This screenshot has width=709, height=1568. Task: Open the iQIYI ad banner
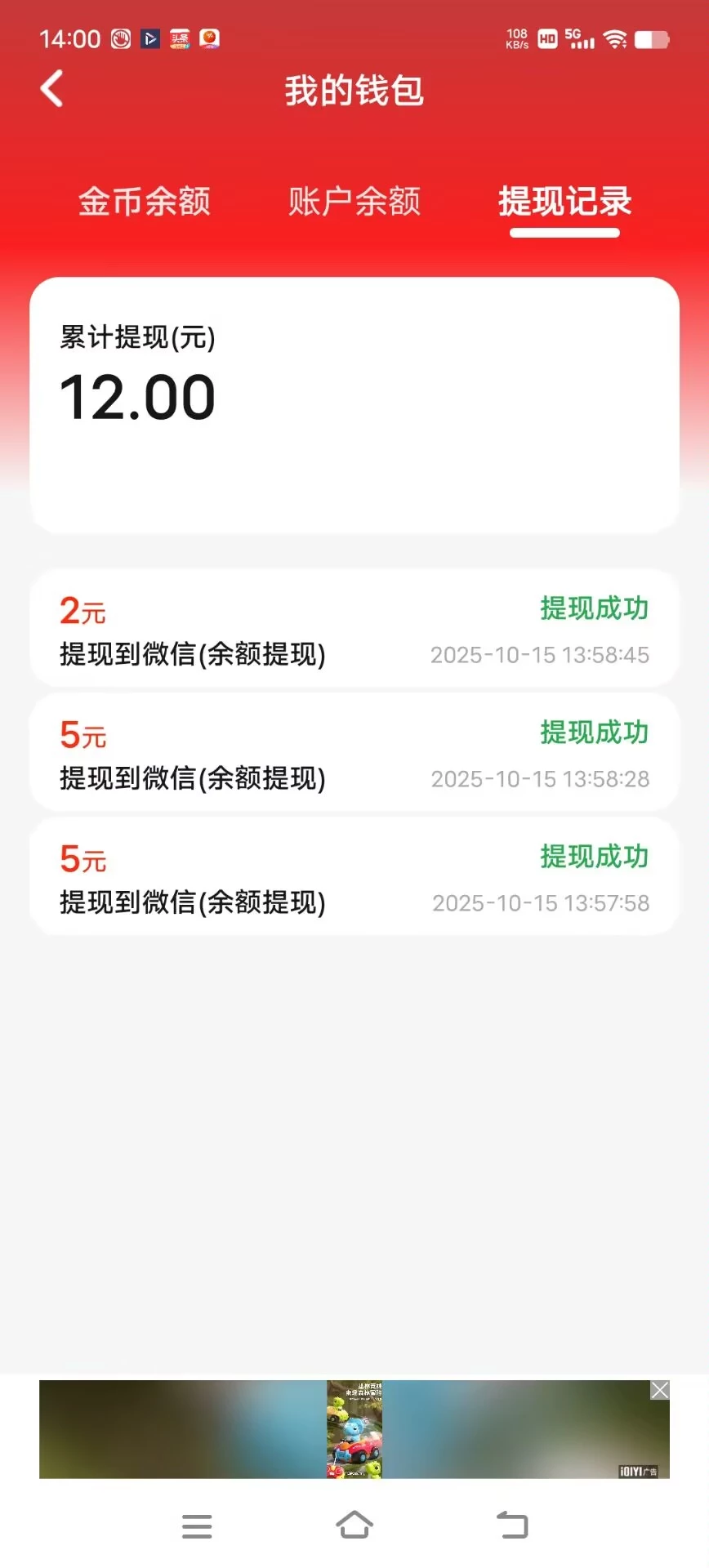(354, 1430)
